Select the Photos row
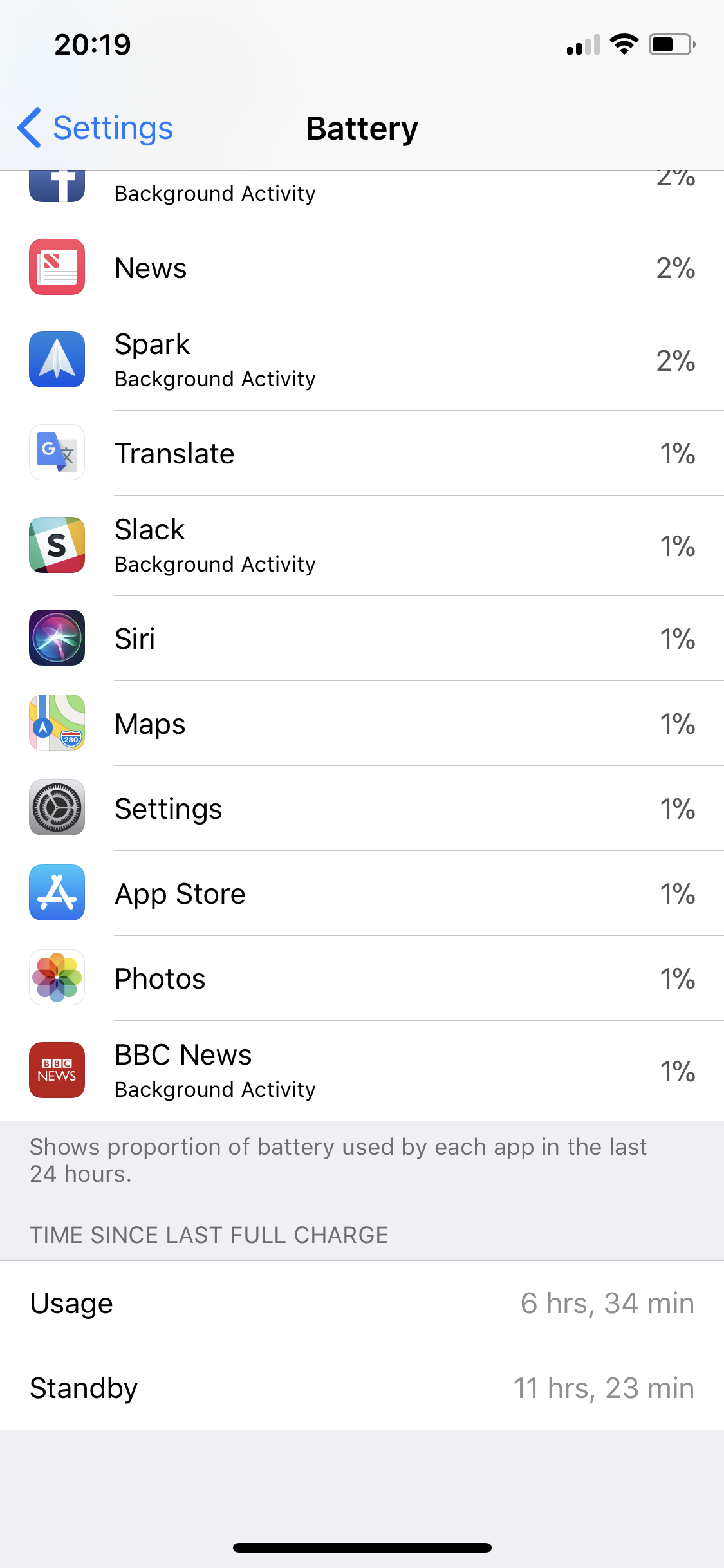 click(x=362, y=978)
